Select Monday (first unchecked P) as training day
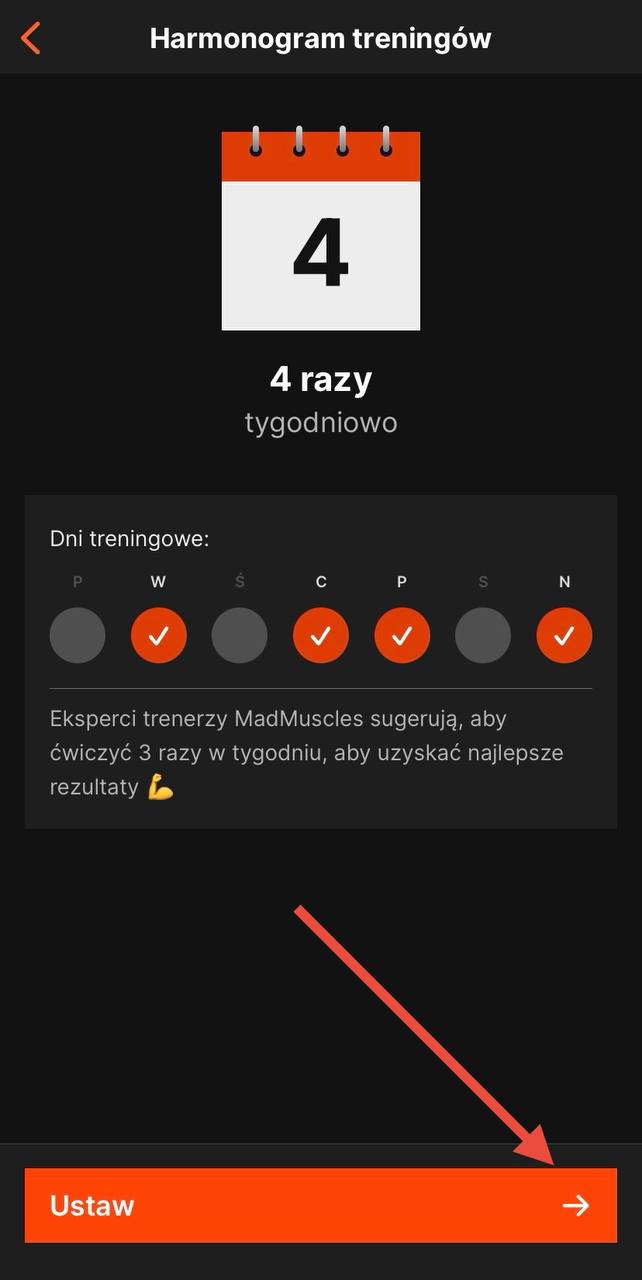The image size is (642, 1280). (x=77, y=635)
